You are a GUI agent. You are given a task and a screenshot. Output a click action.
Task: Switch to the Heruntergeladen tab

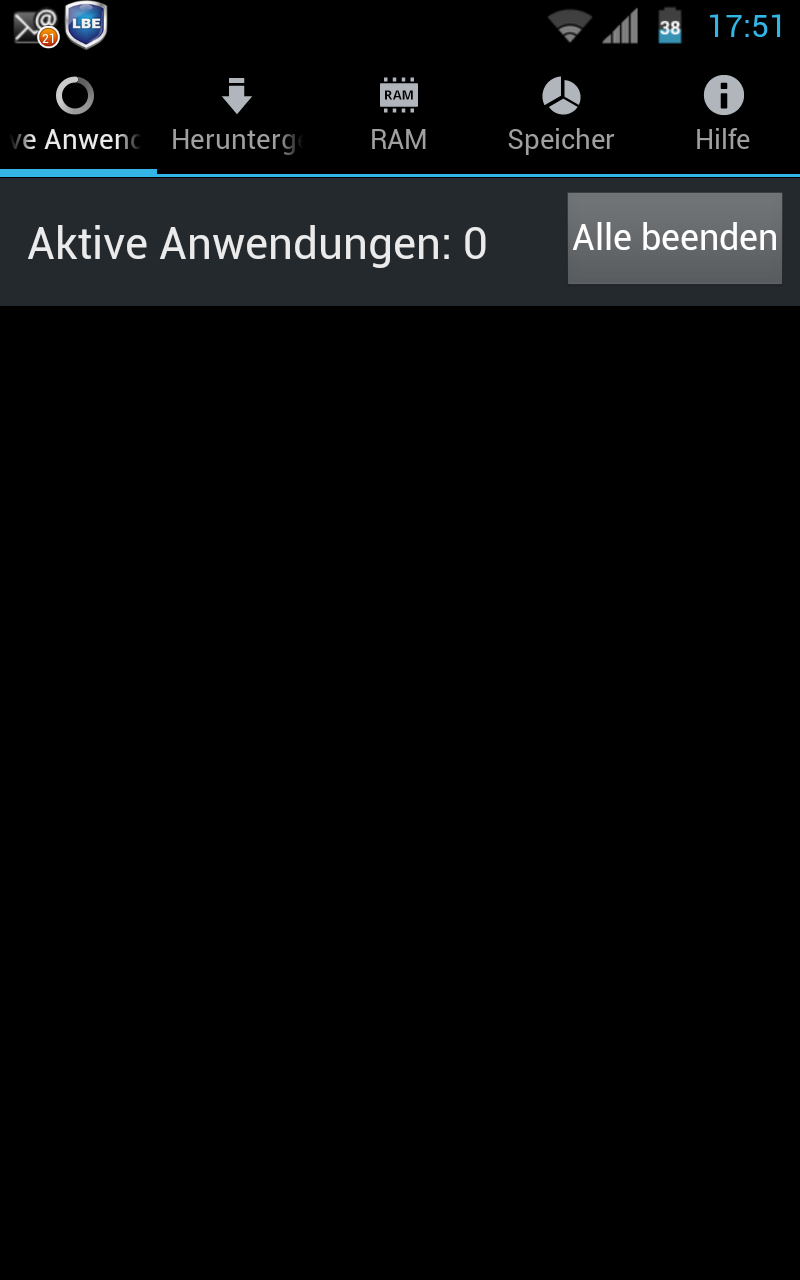click(x=237, y=115)
